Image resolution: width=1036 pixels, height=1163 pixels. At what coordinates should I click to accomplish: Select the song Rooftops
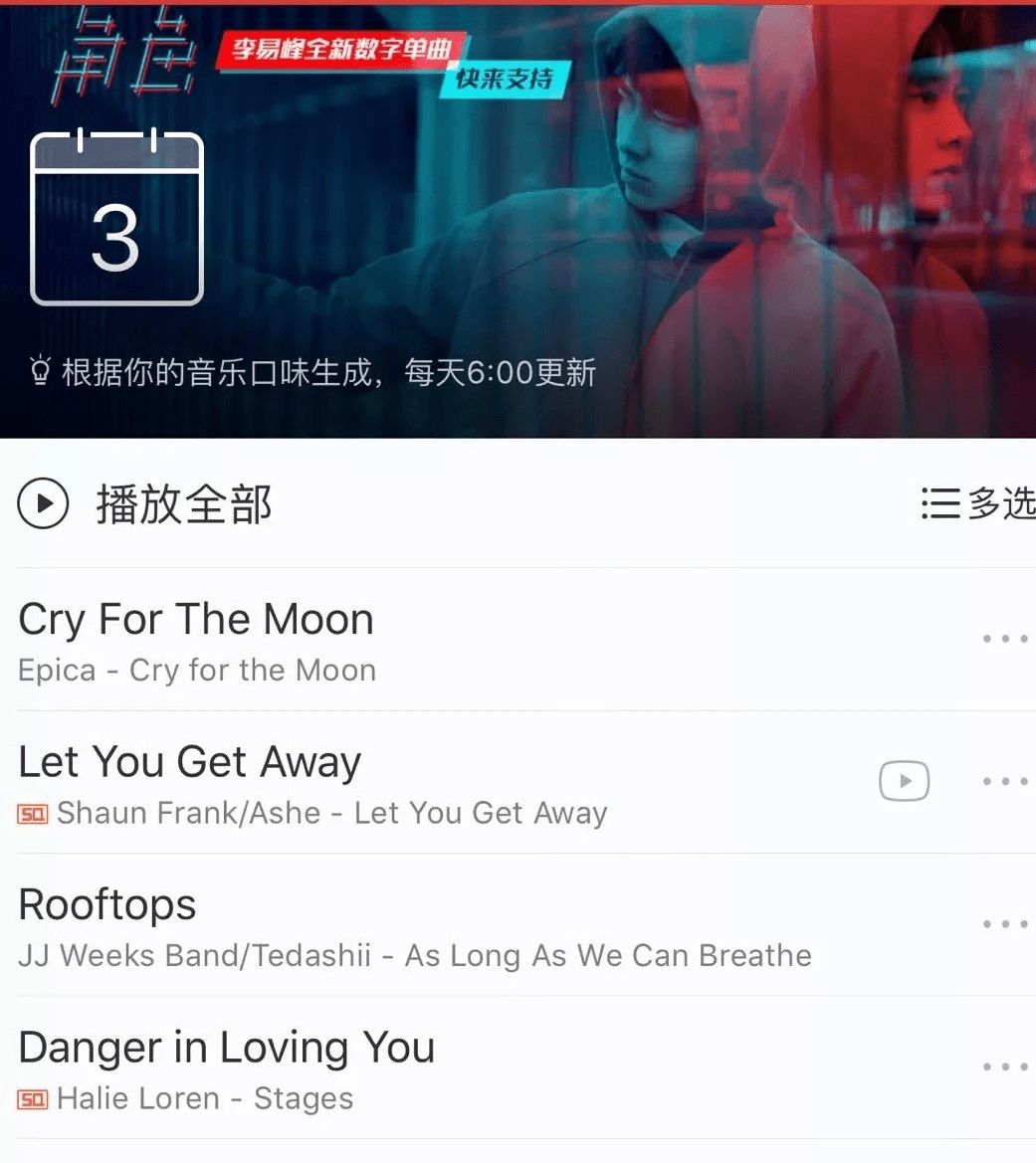(105, 904)
